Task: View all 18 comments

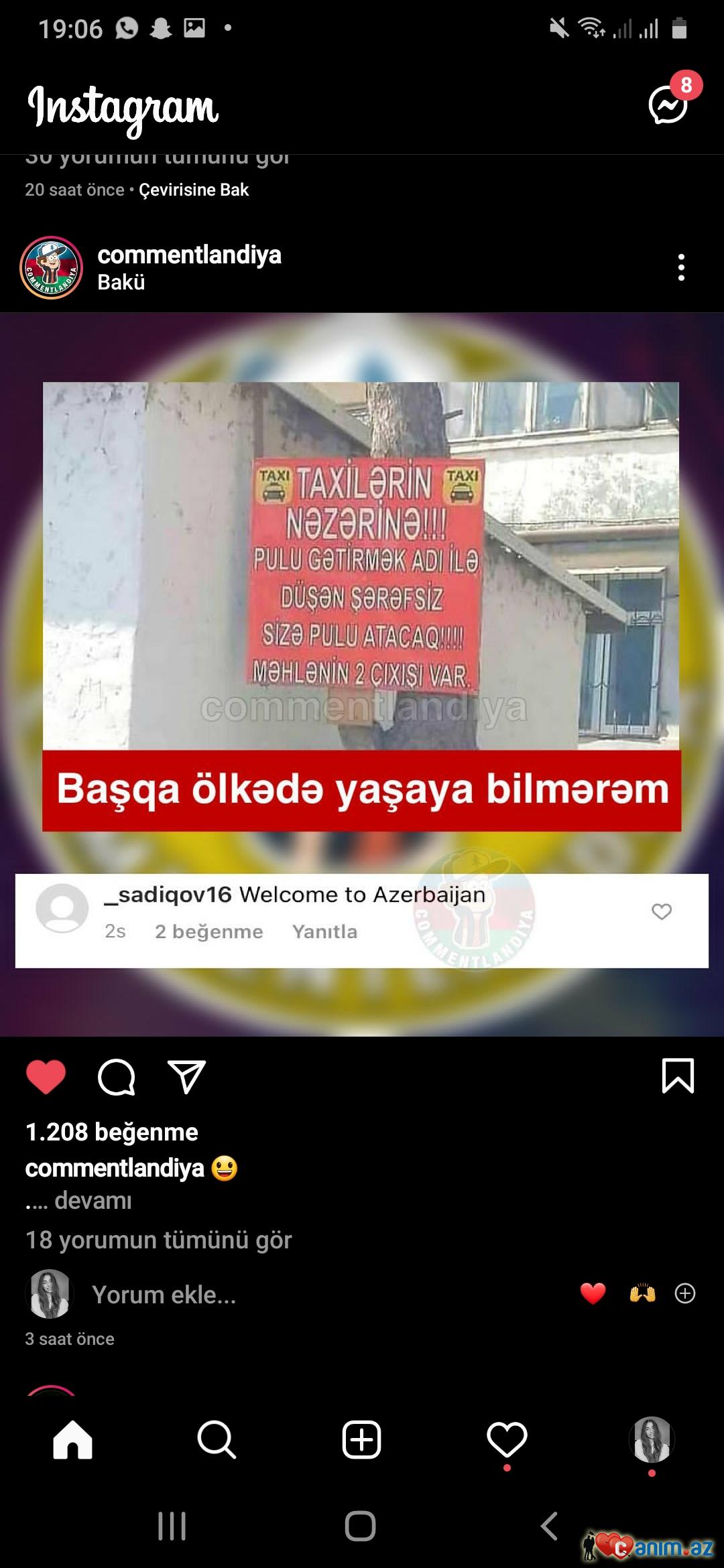Action: point(159,1240)
